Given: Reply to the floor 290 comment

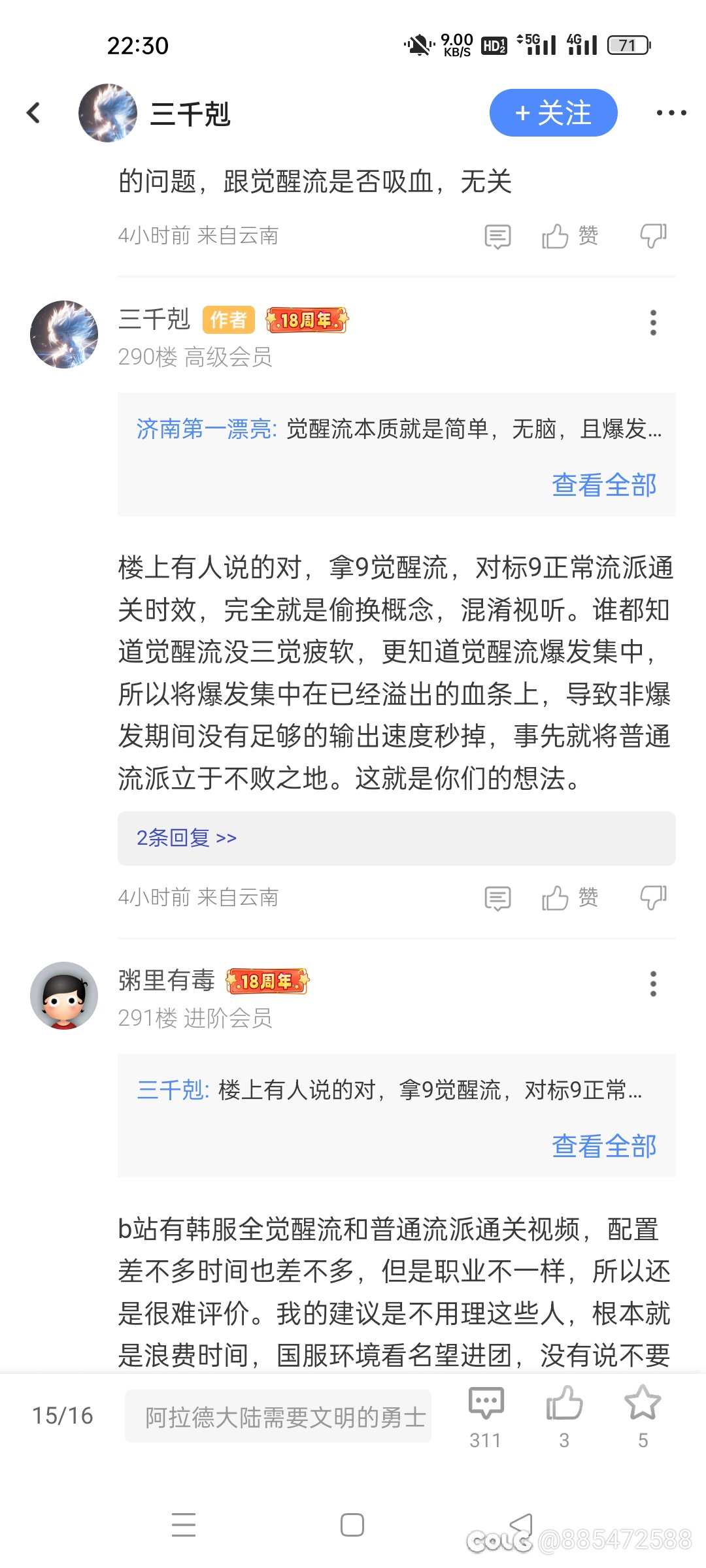Looking at the screenshot, I should click(x=497, y=898).
